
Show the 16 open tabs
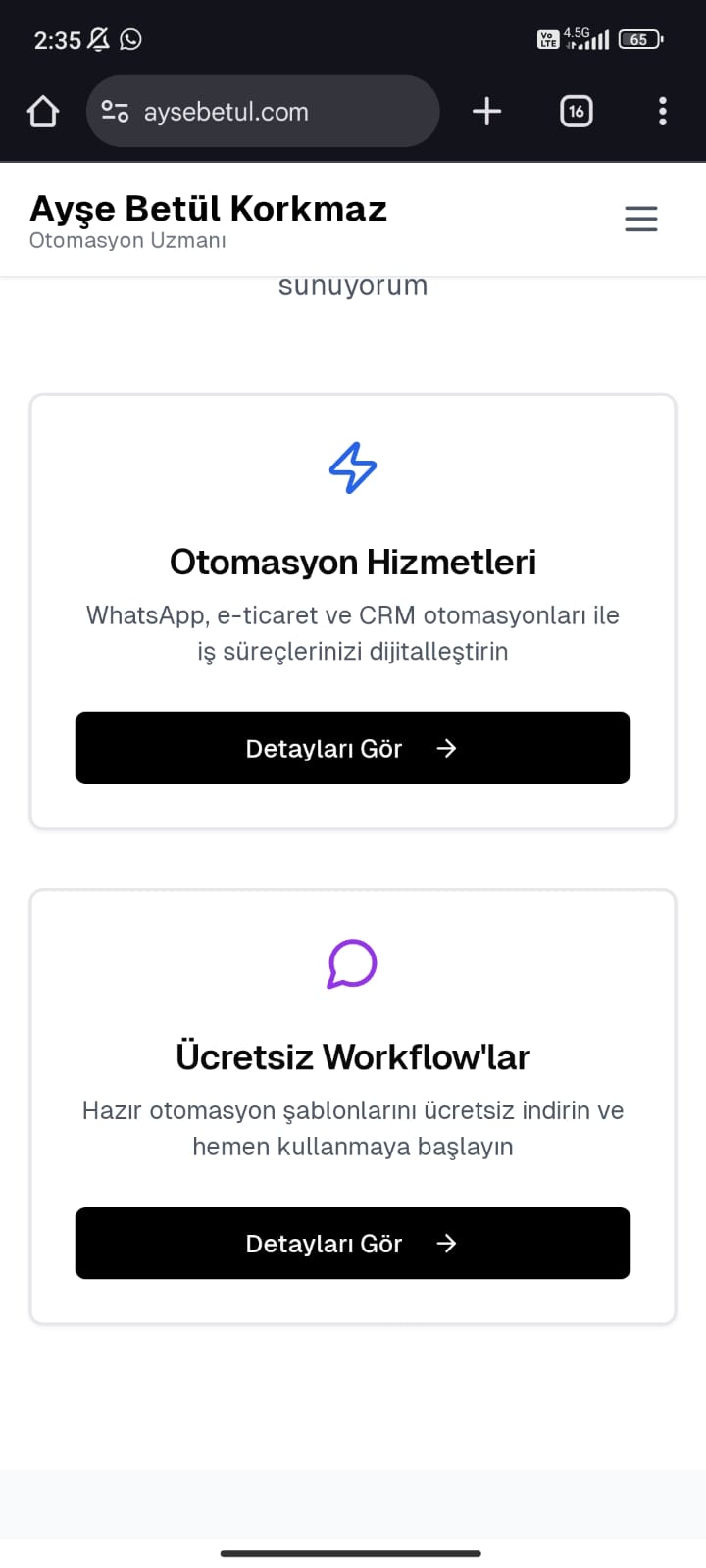pyautogui.click(x=576, y=112)
